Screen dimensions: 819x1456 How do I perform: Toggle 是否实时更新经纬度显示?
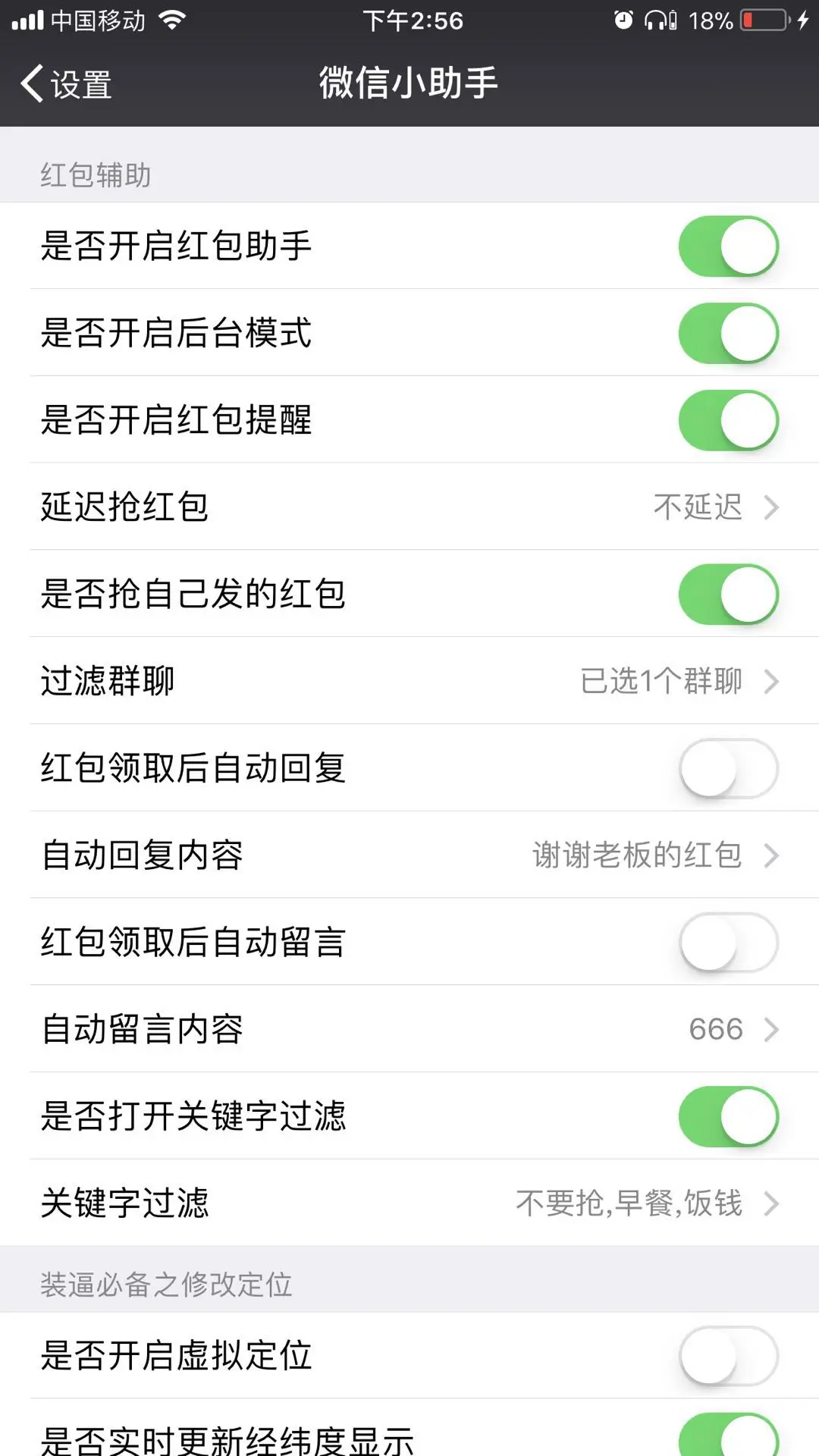[x=729, y=1435]
